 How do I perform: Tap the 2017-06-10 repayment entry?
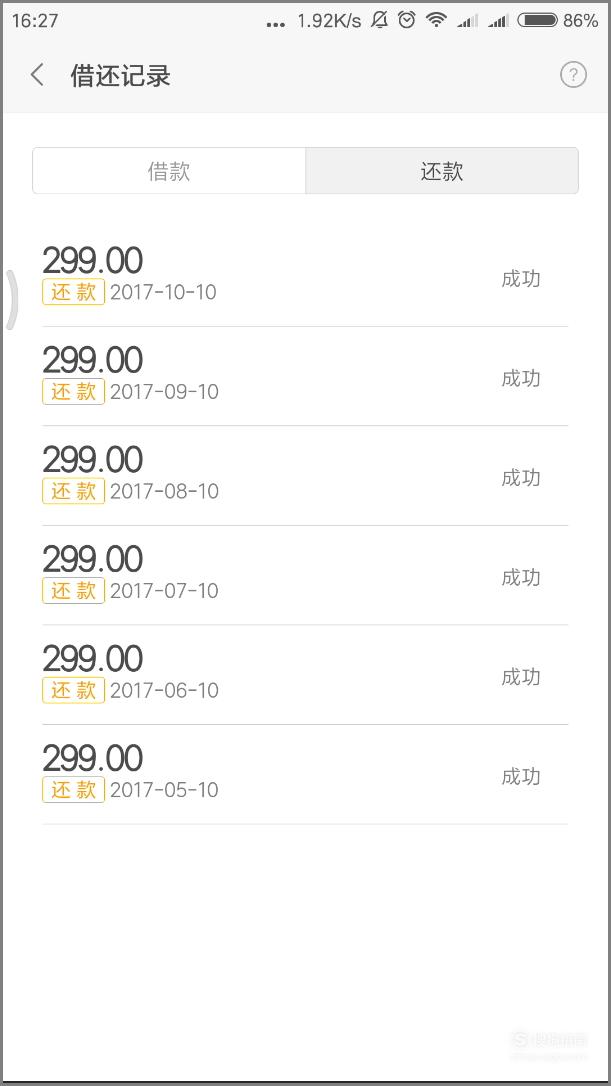click(305, 676)
